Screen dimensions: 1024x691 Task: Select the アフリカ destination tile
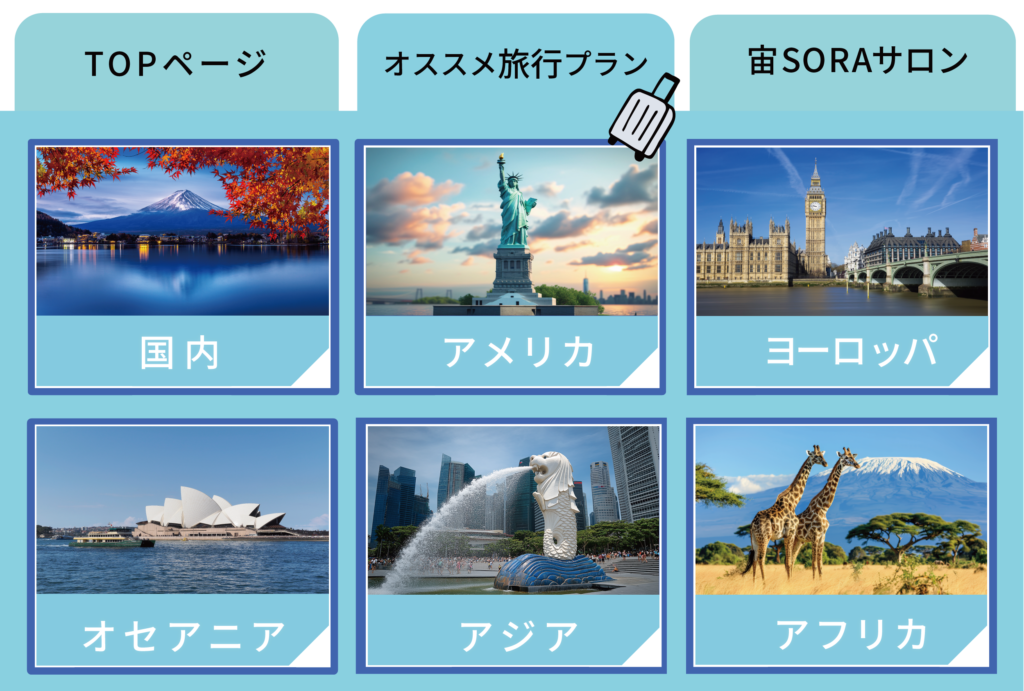click(x=841, y=546)
